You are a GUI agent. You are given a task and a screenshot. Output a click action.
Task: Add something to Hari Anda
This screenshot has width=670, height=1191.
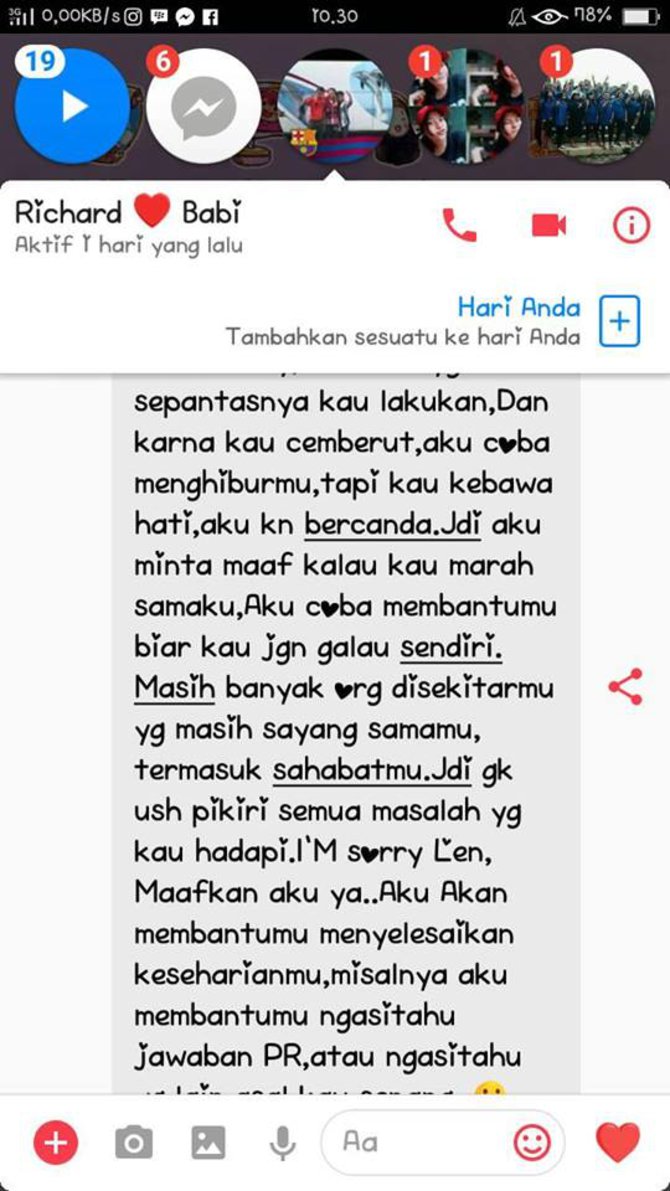point(619,321)
